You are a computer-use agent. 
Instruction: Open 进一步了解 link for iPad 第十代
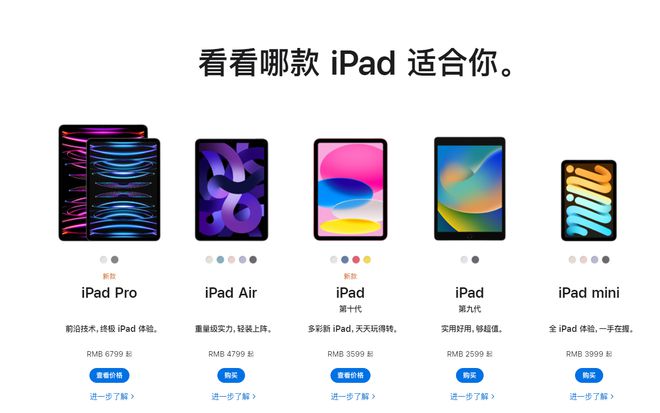click(x=351, y=396)
